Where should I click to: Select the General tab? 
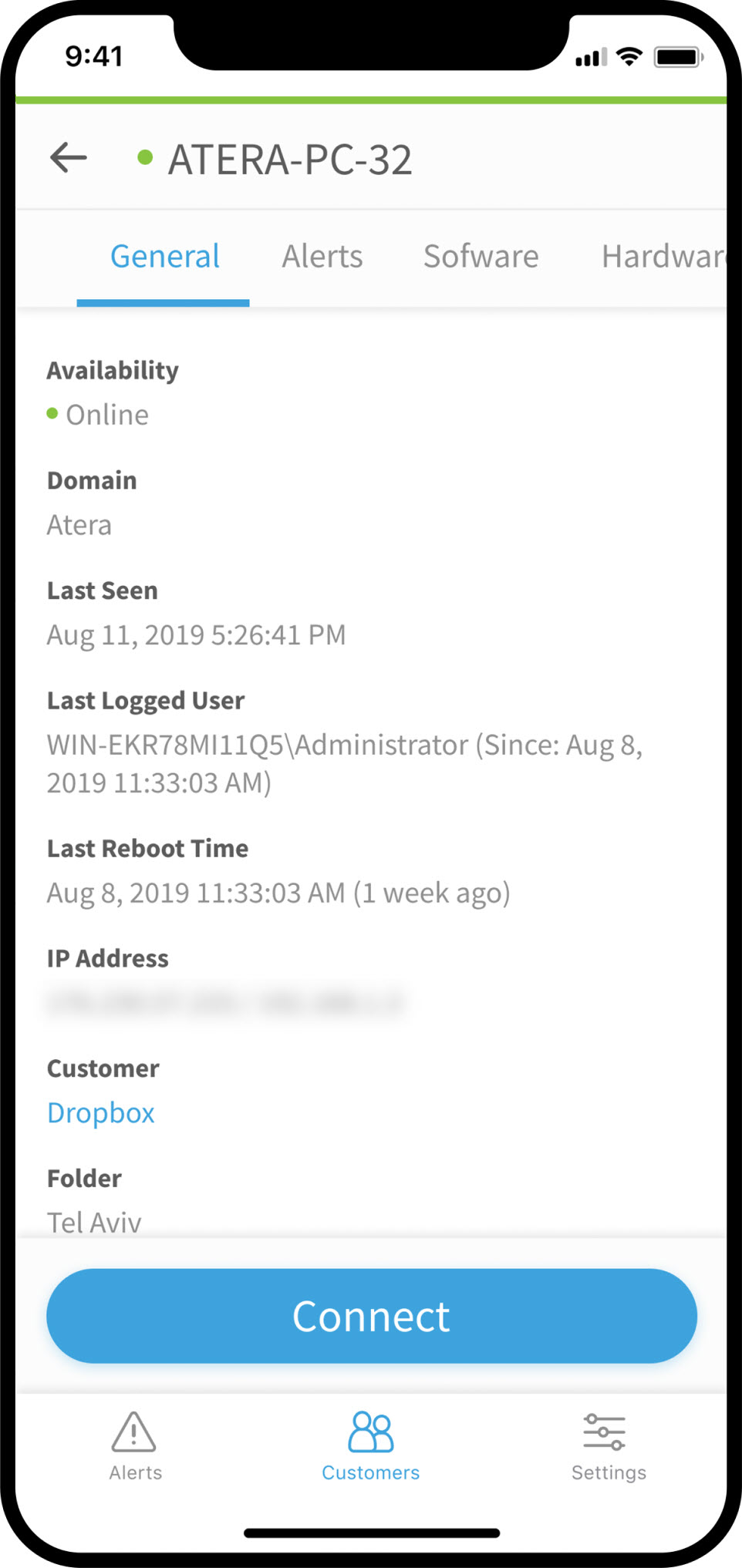pos(164,257)
